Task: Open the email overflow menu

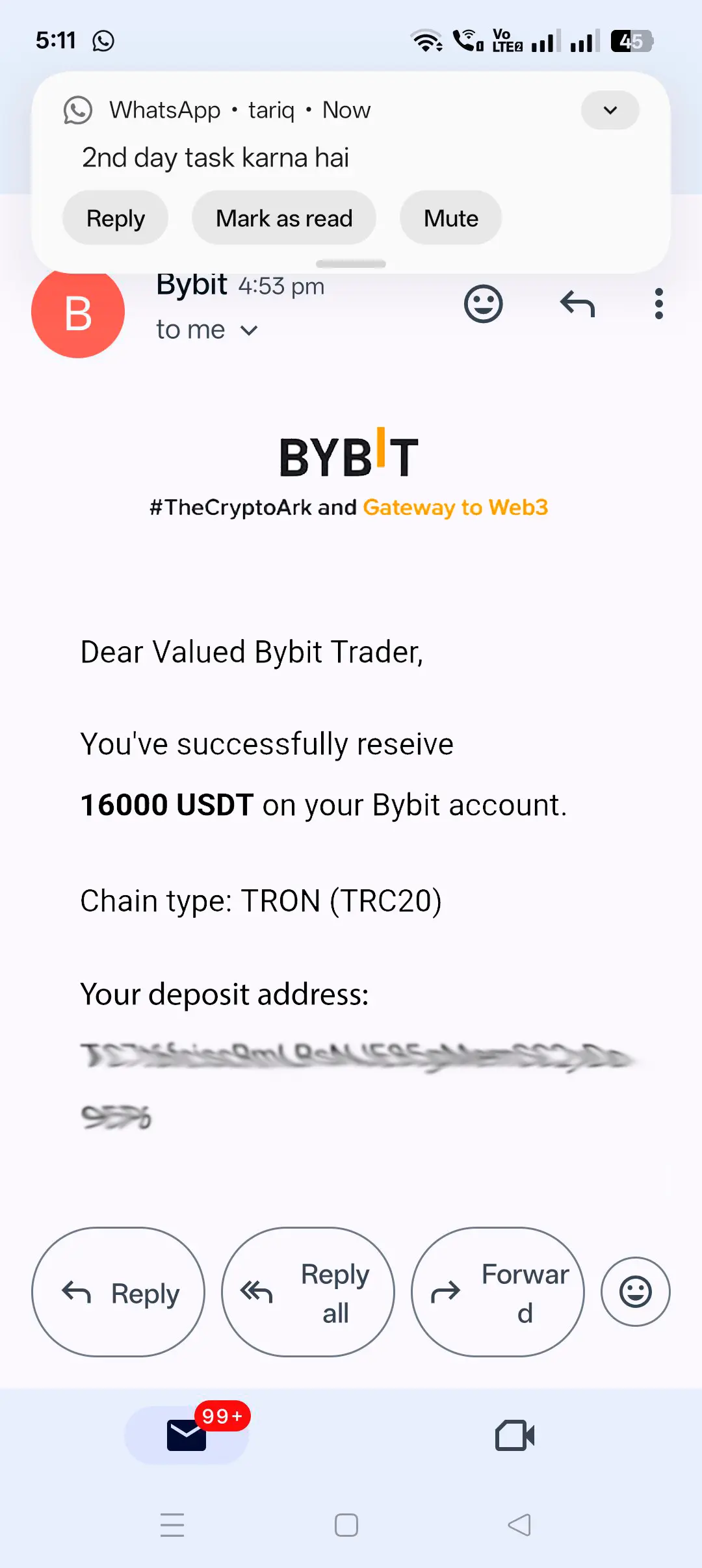Action: 658,304
